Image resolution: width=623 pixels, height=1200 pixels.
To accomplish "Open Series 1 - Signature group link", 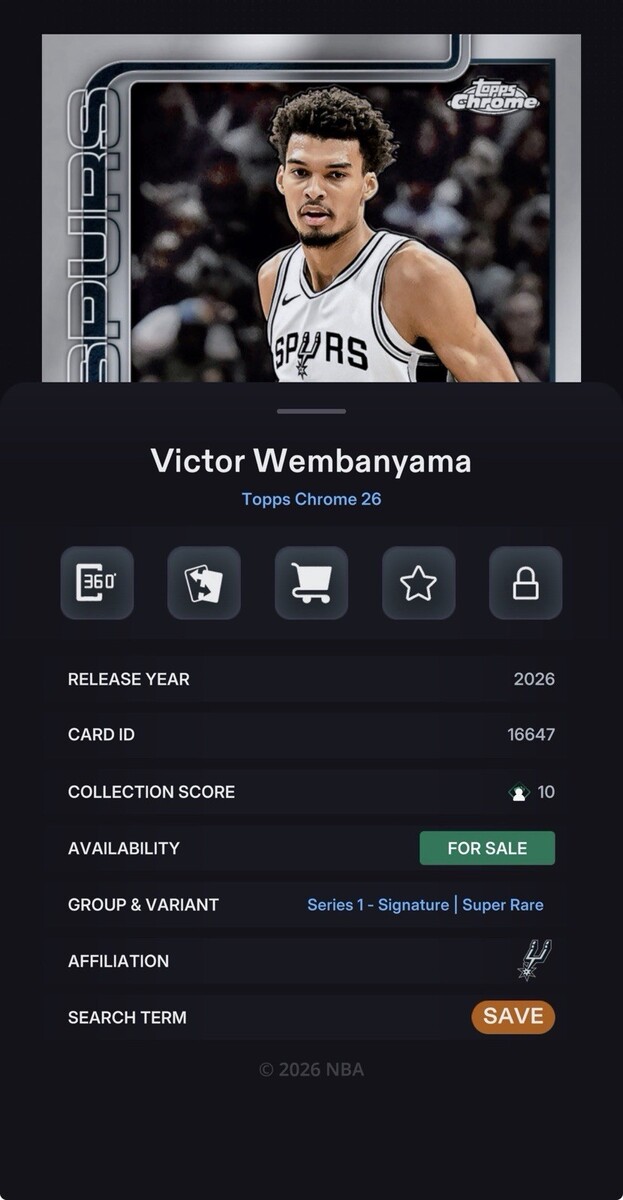I will [378, 905].
